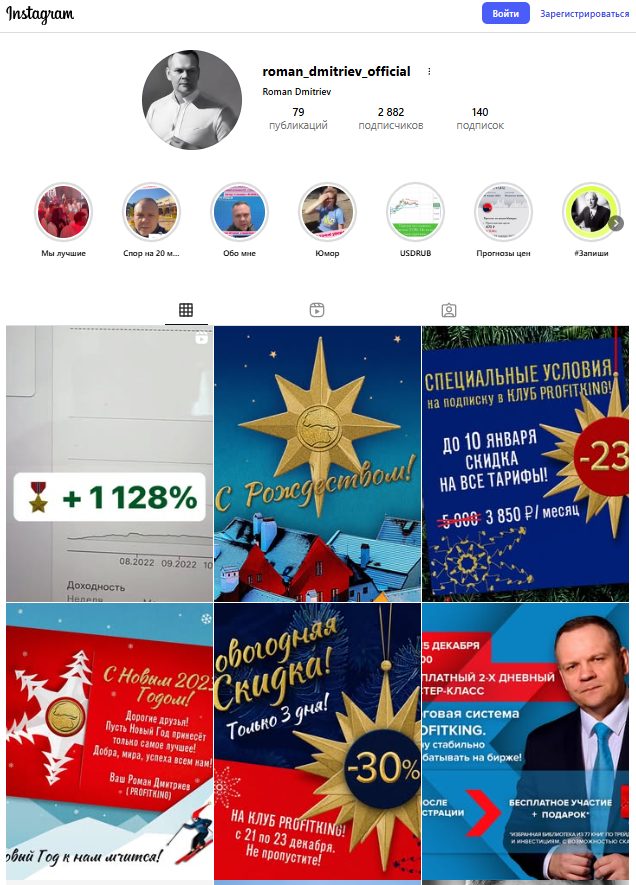Open the Юмор story highlight
The height and width of the screenshot is (885, 636).
(327, 211)
